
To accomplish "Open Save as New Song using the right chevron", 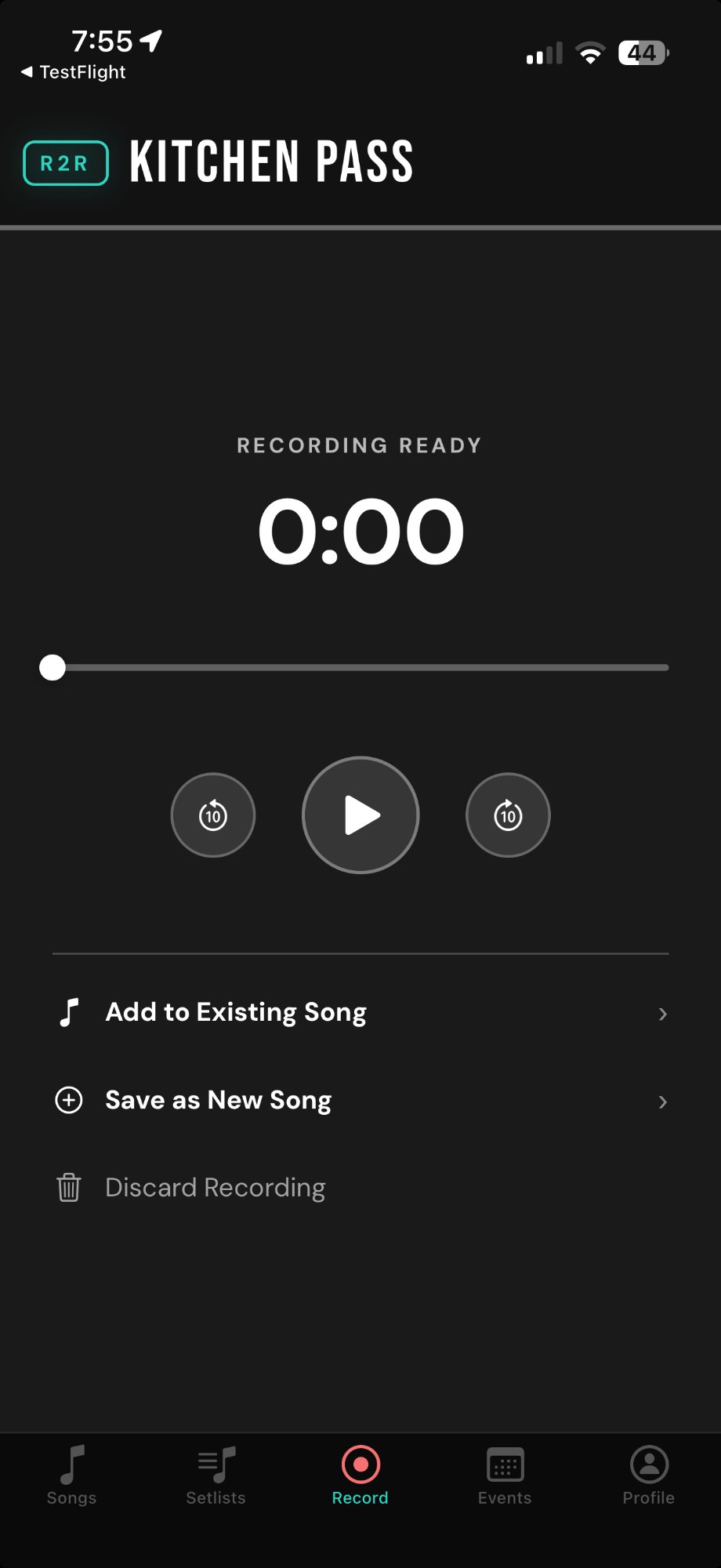I will click(662, 1102).
